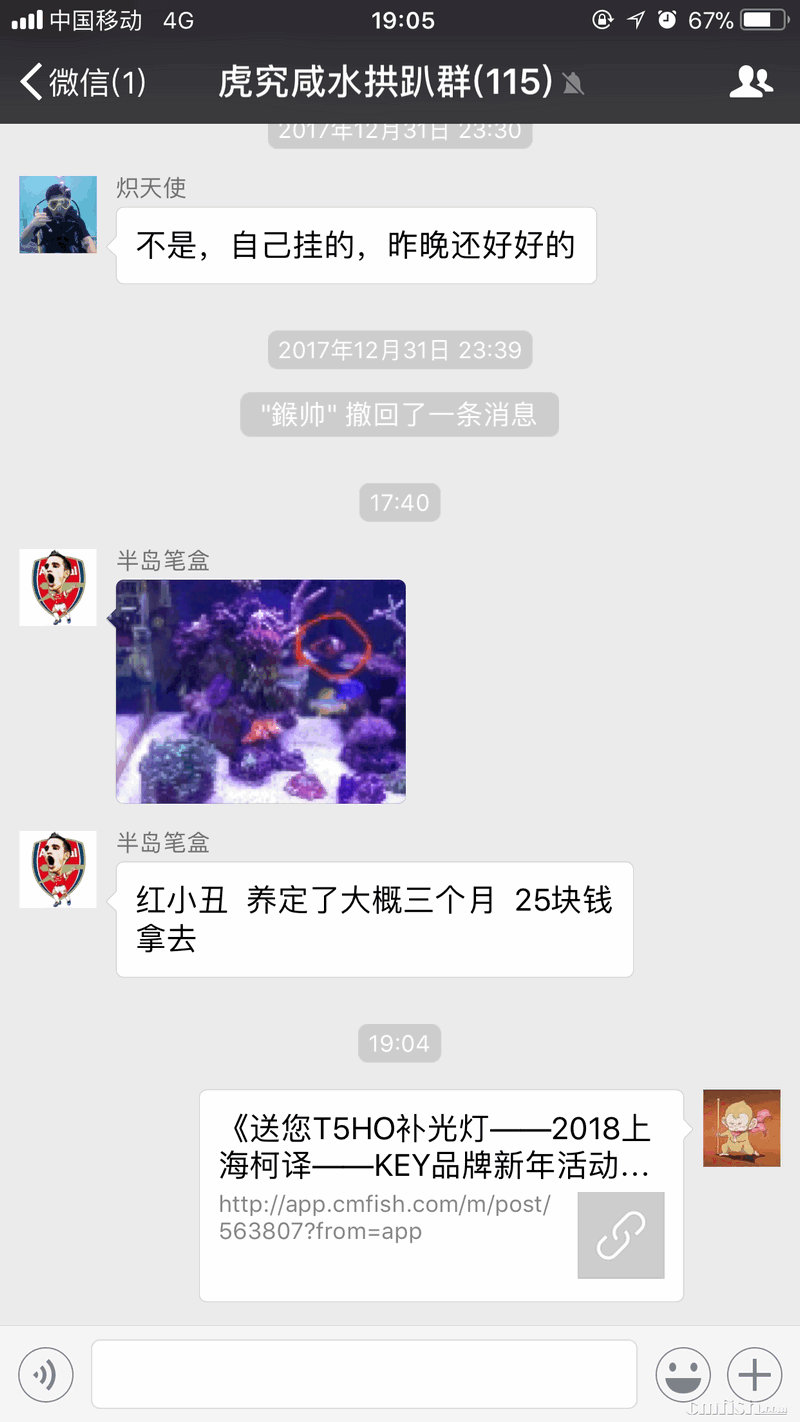Open the group members list via contacts icon

[752, 84]
